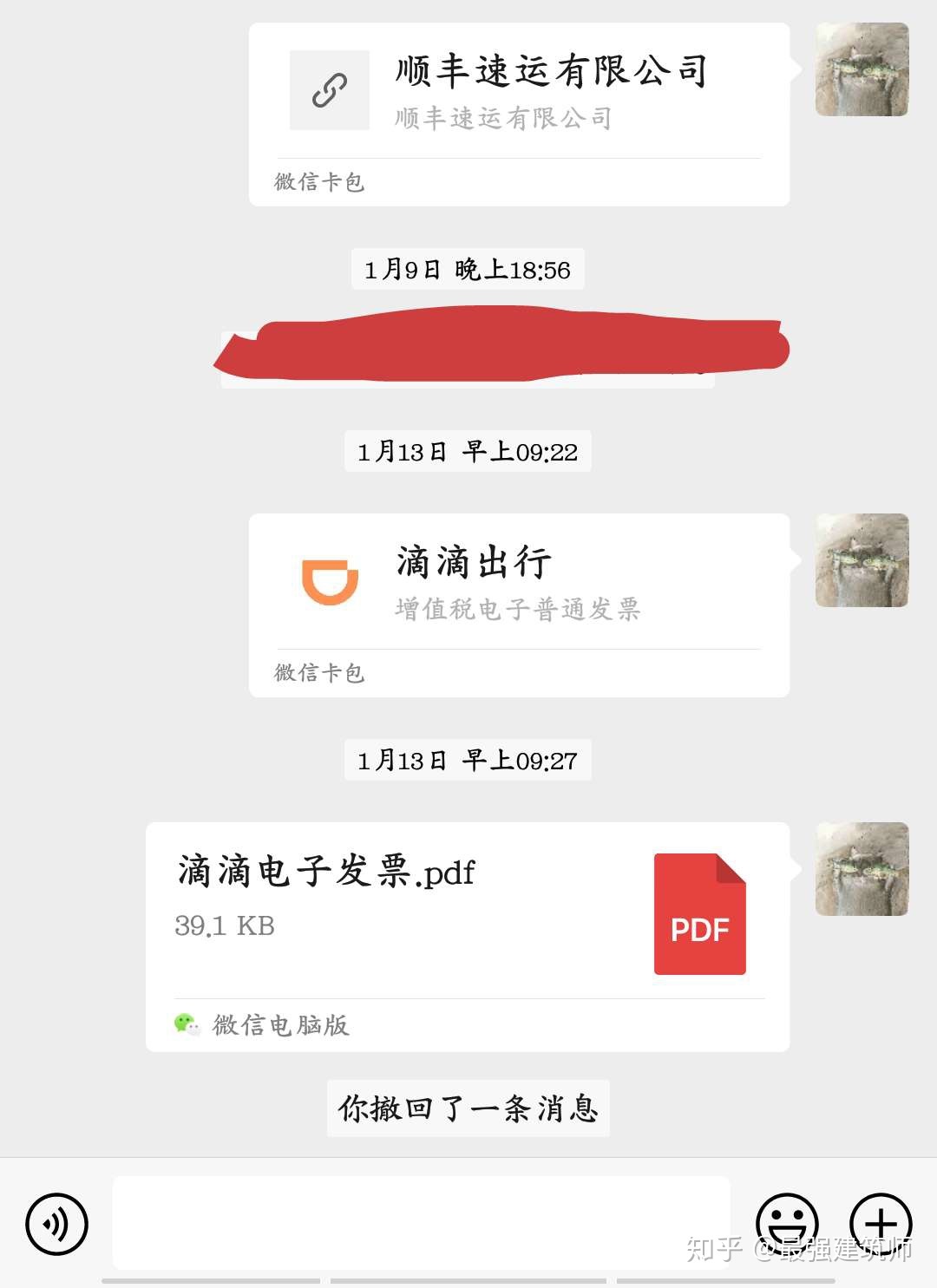Open the 顺丰速运有限公司 card message
The height and width of the screenshot is (1288, 937).
click(521, 104)
